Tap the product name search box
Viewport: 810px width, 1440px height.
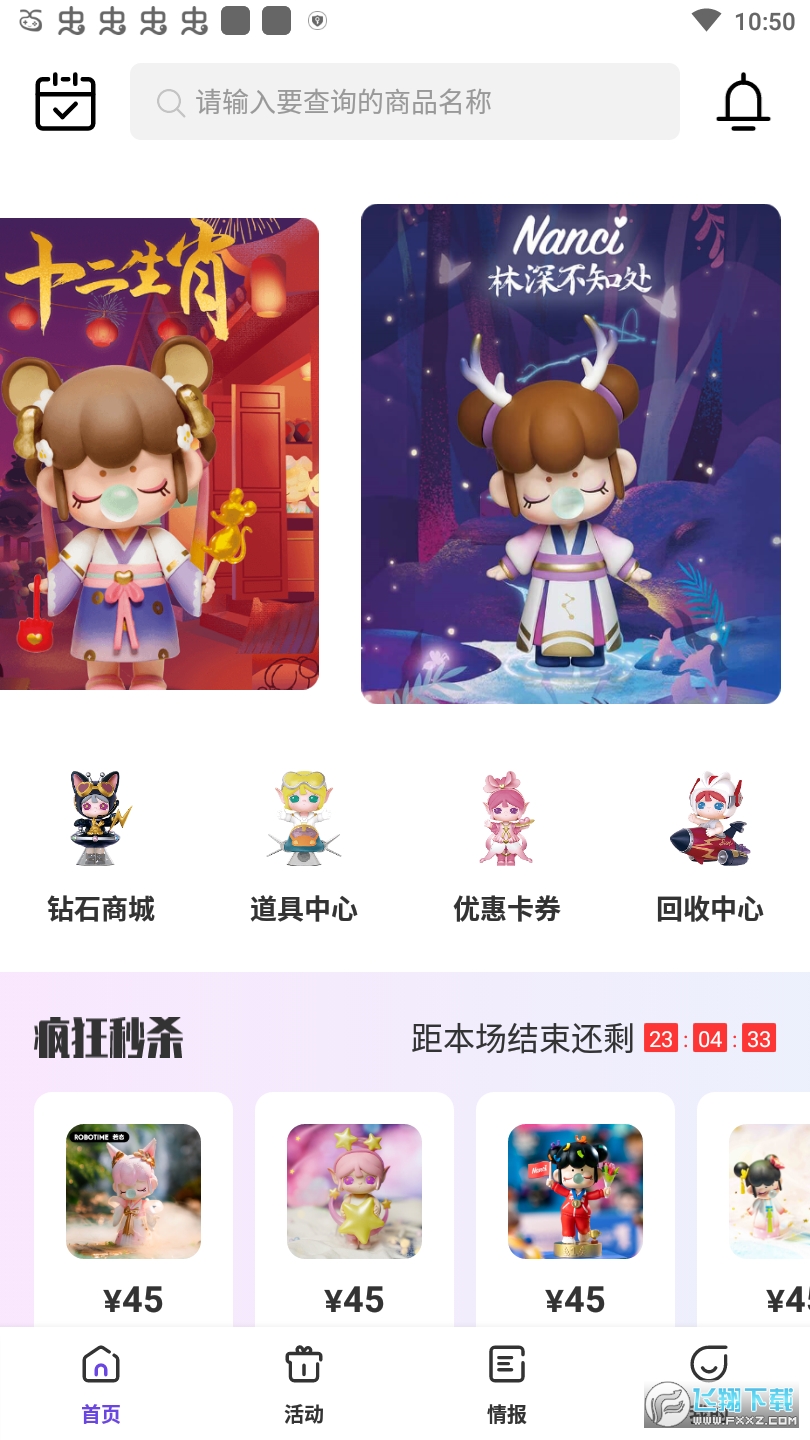[x=404, y=102]
